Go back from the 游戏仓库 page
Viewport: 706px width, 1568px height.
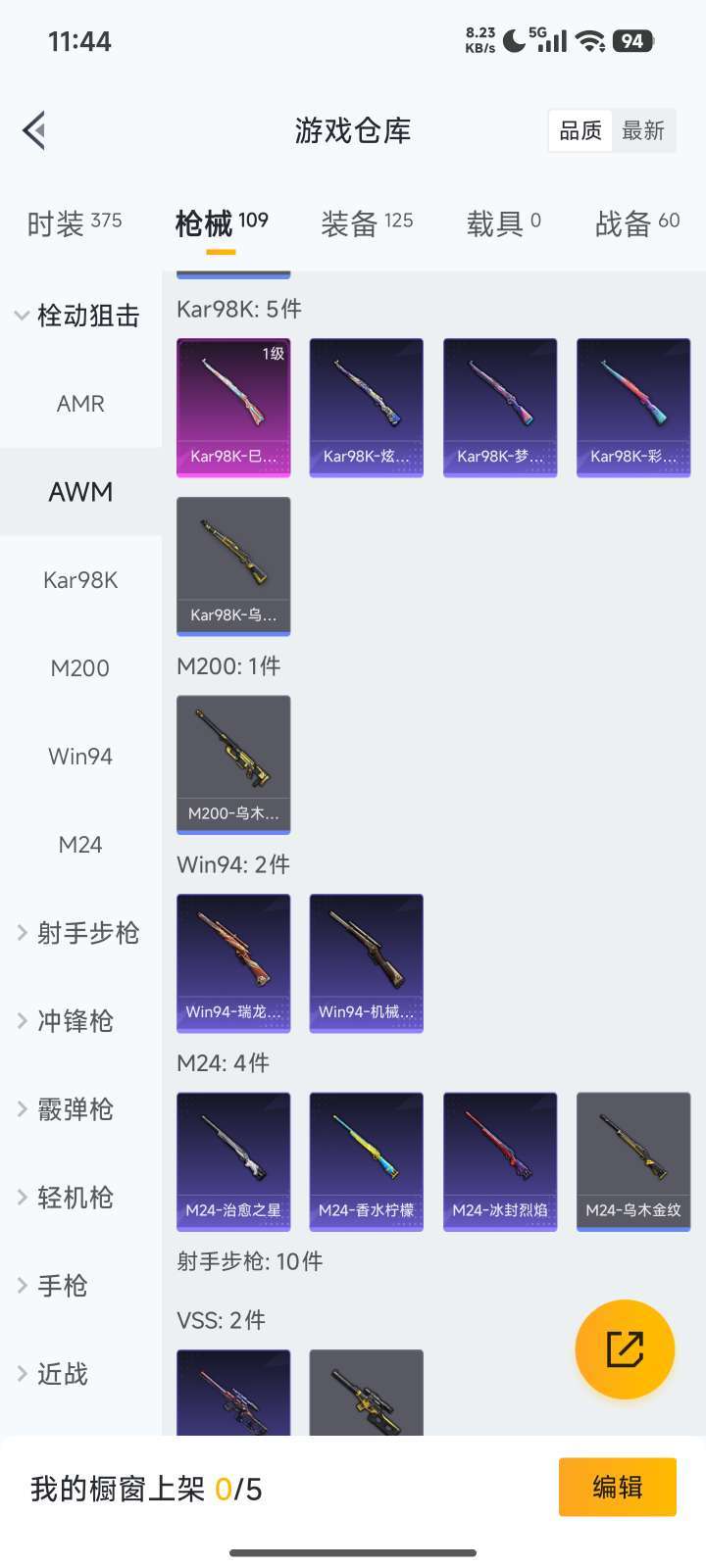[35, 130]
